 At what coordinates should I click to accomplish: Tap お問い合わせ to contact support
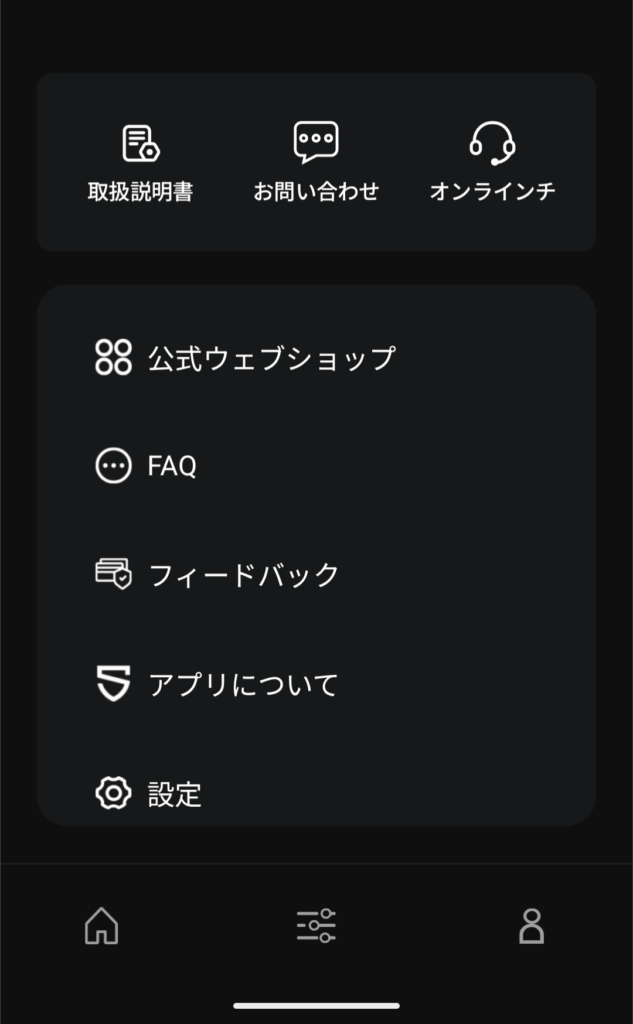(316, 162)
